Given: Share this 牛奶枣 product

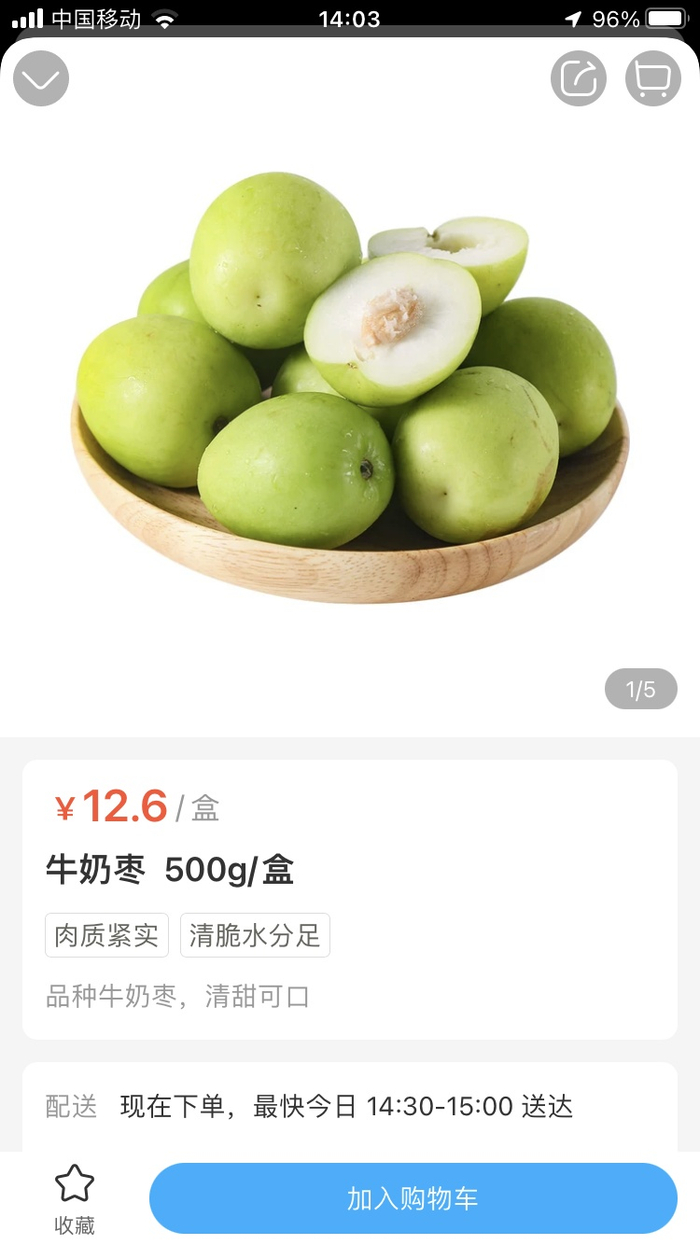Looking at the screenshot, I should [x=578, y=78].
